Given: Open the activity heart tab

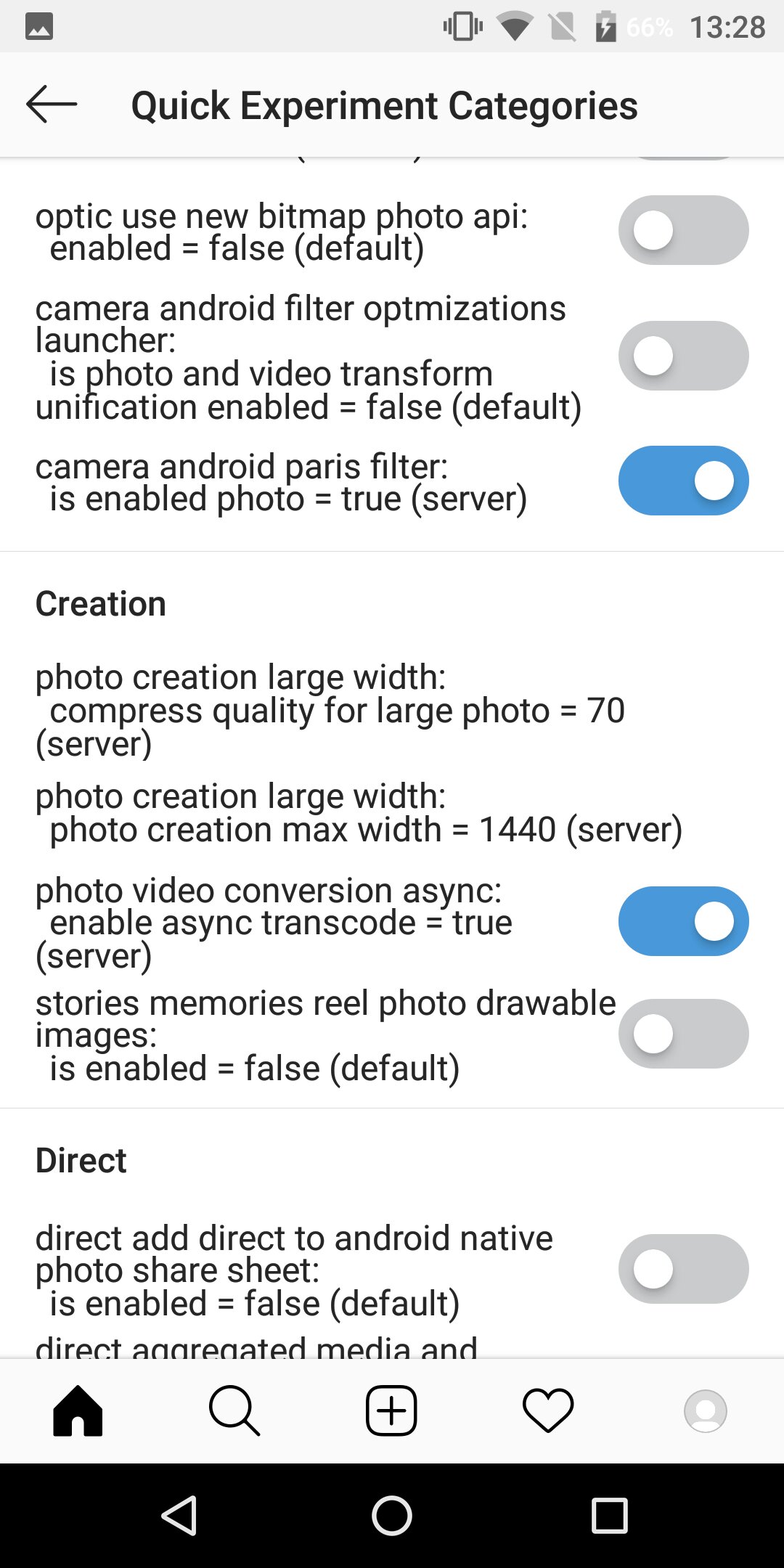Looking at the screenshot, I should [548, 1410].
